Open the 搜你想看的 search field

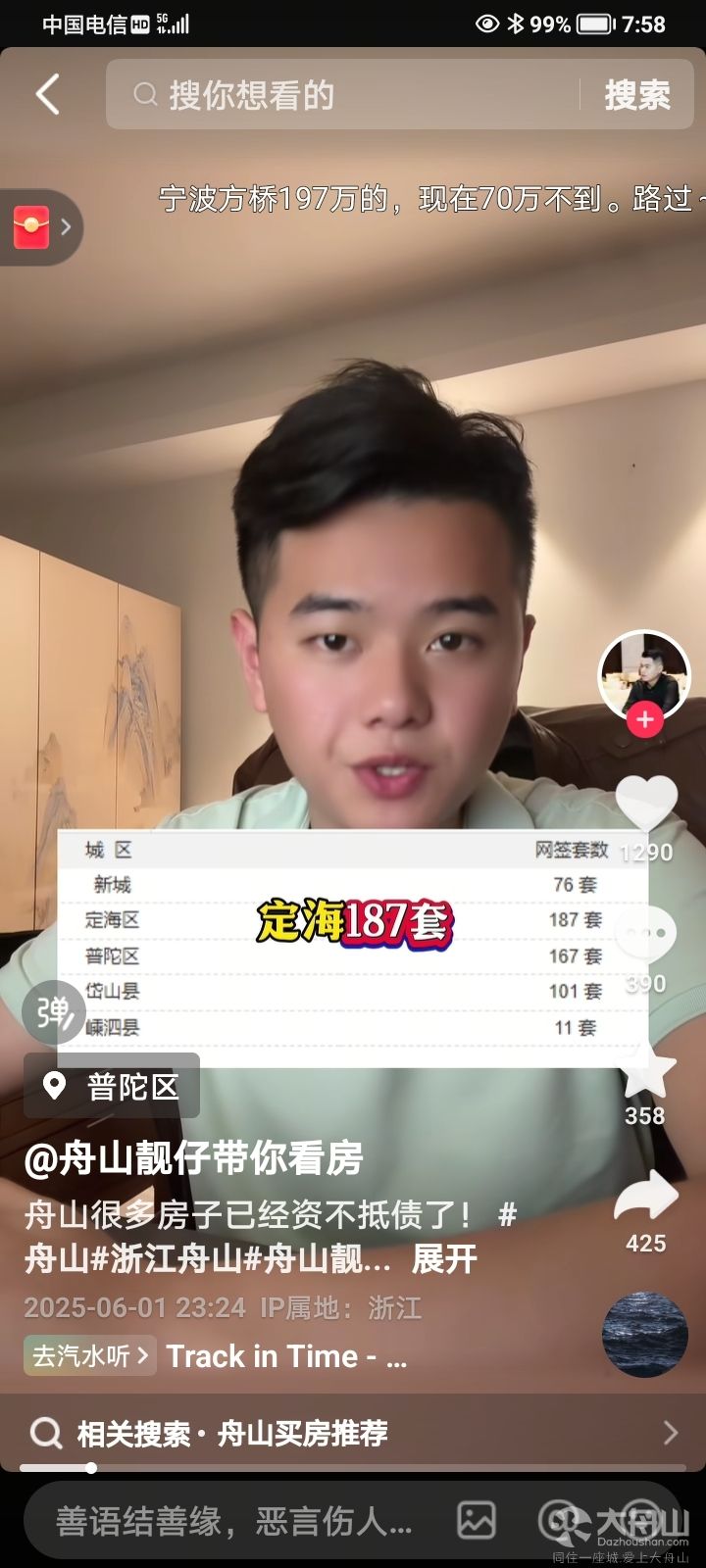pos(343,95)
